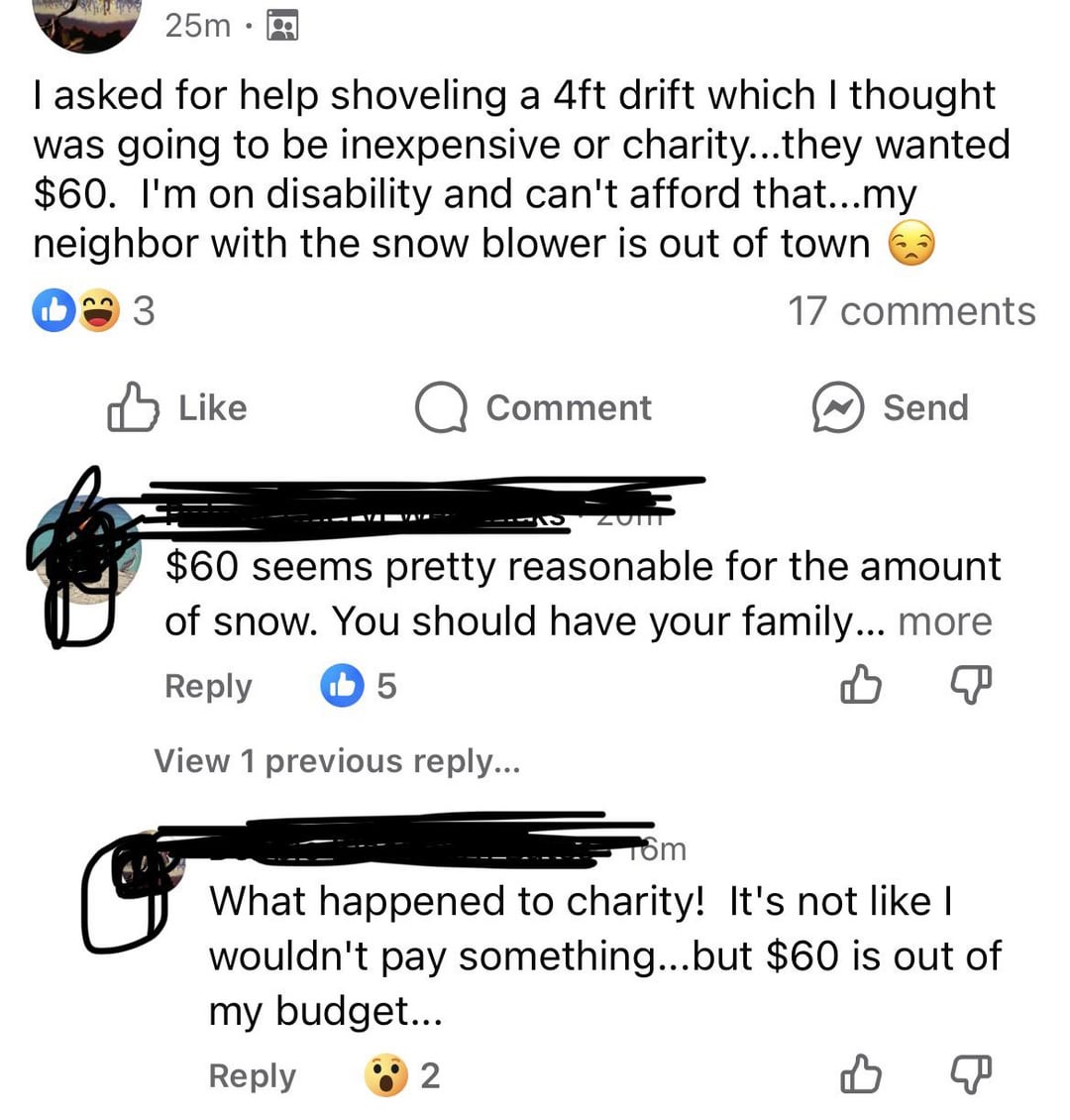Expand the '$60 seems pretty reasonable' comment with more
Screen dimensions: 1070x1120
944,621
